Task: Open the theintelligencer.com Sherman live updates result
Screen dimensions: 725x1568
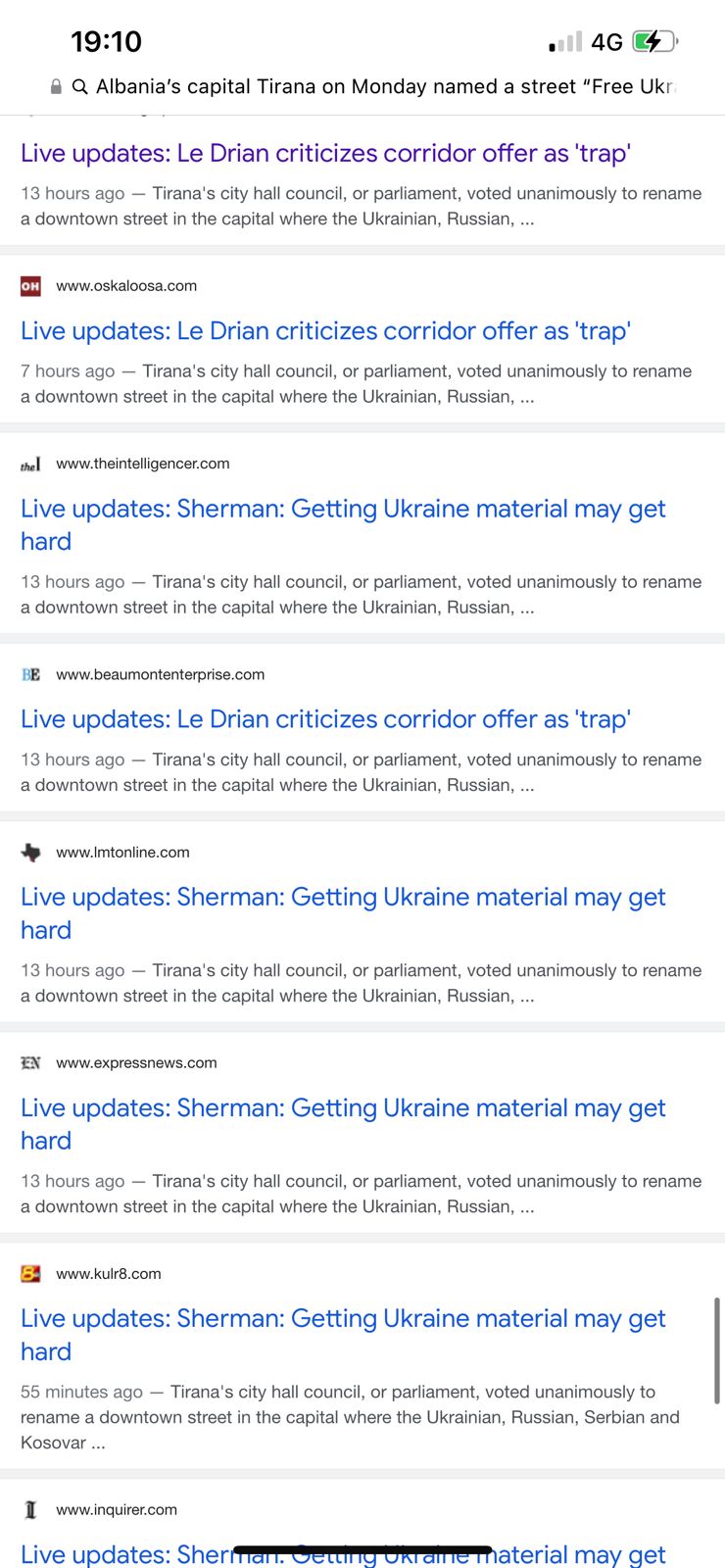Action: click(x=343, y=524)
